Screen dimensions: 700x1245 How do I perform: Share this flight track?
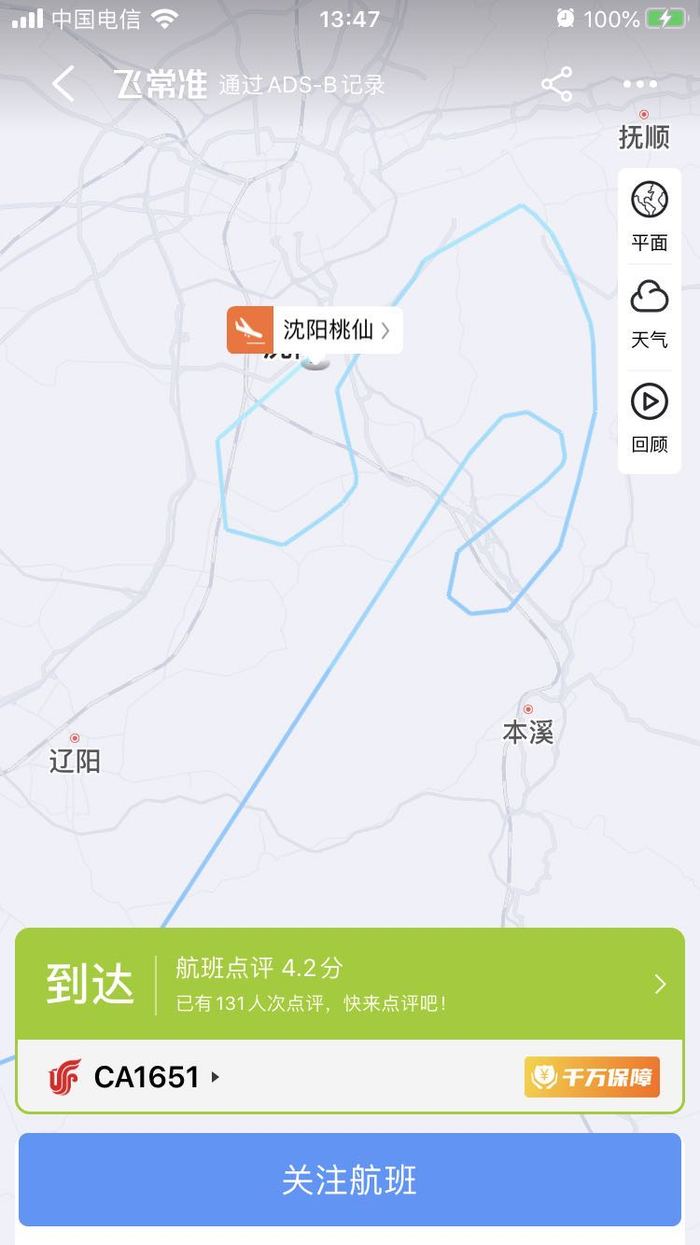point(557,84)
